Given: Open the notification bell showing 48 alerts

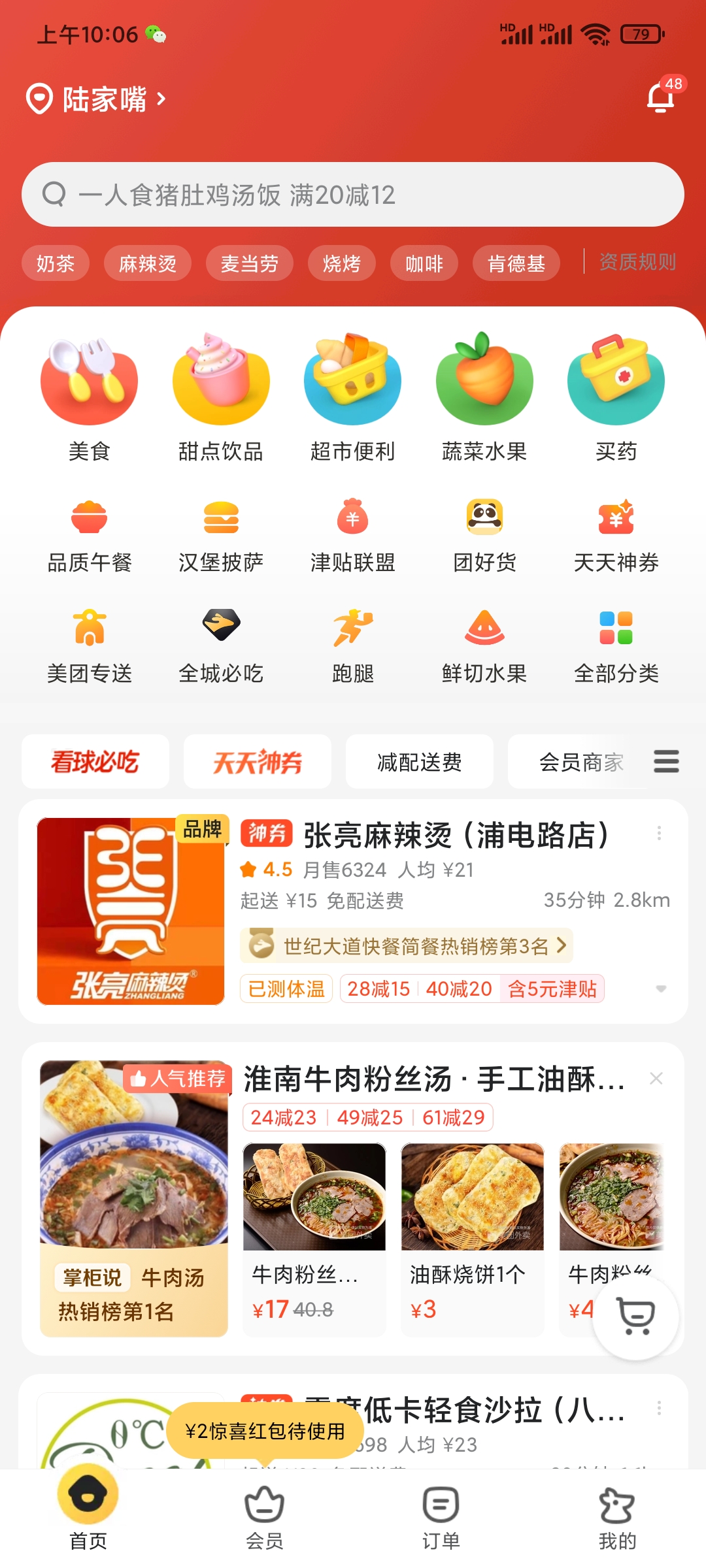Looking at the screenshot, I should 661,97.
